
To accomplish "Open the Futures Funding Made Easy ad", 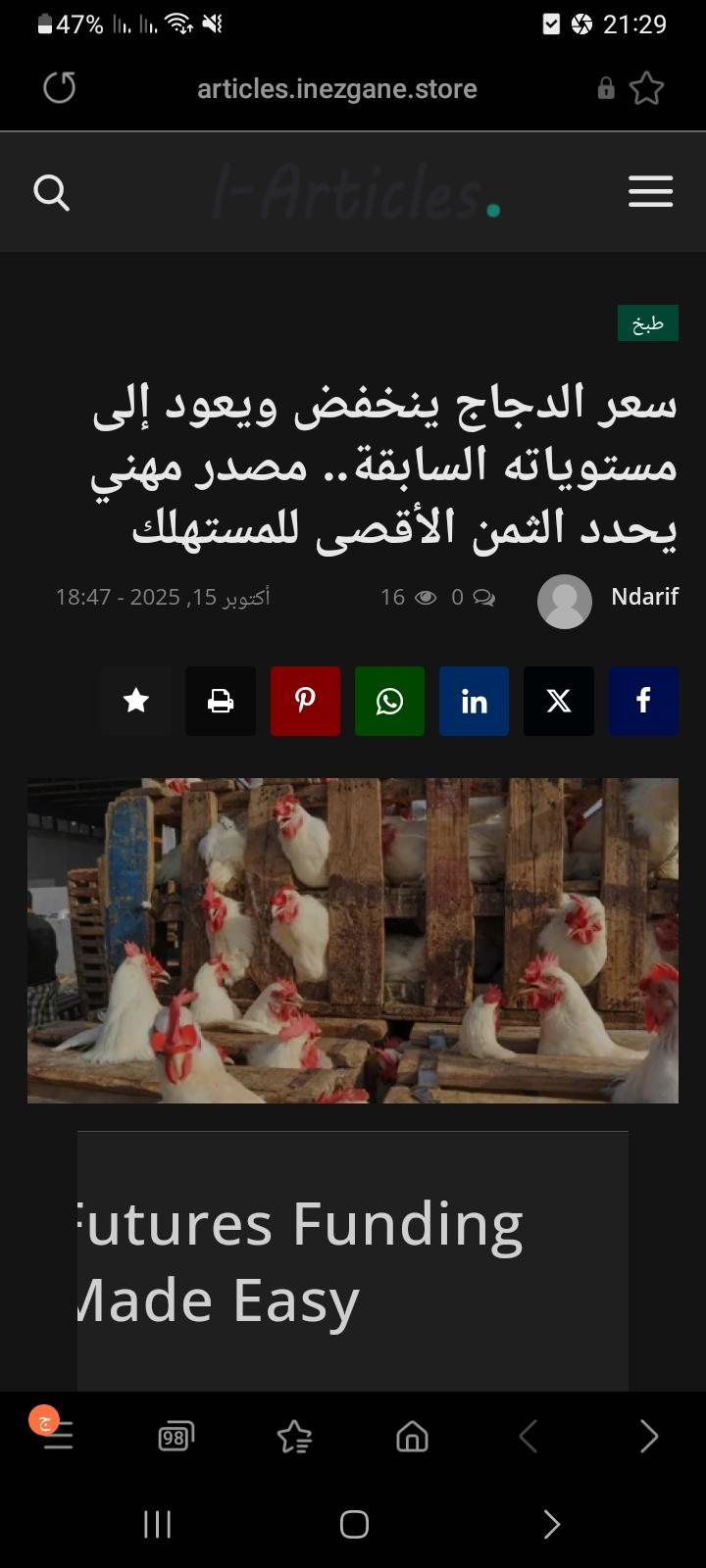I will pyautogui.click(x=353, y=1262).
